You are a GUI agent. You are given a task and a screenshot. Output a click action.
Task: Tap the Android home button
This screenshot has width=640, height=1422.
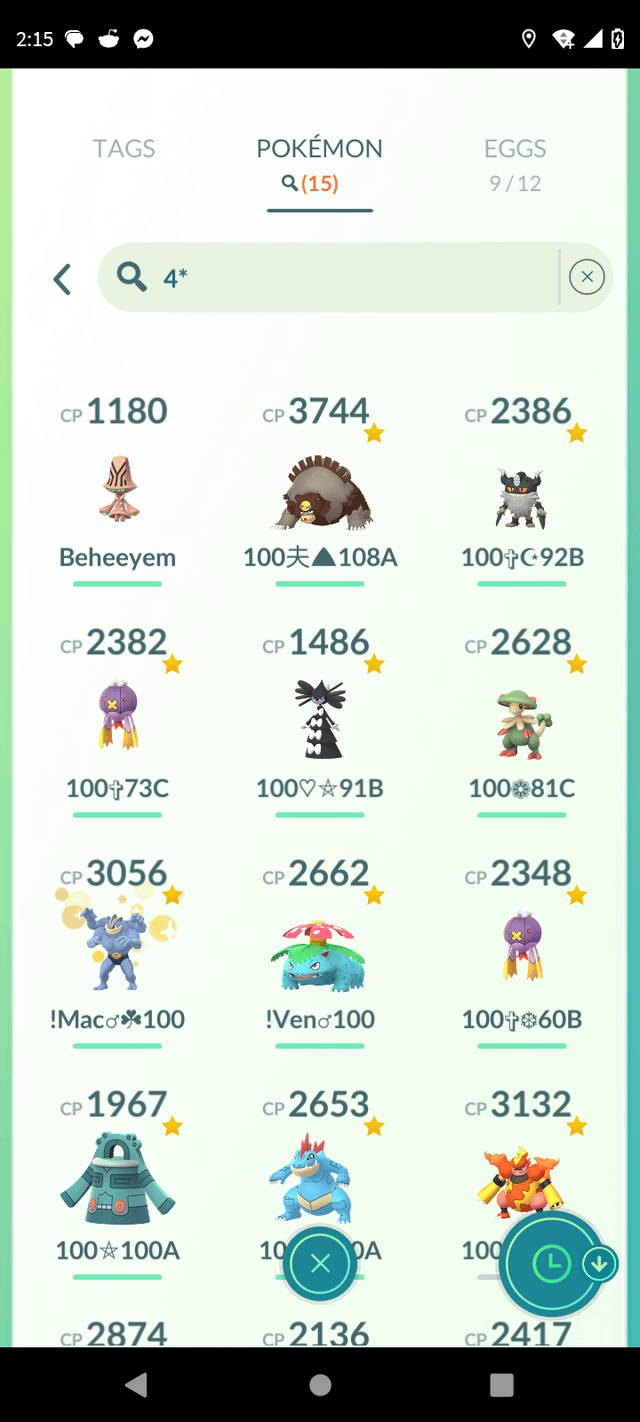(320, 1385)
